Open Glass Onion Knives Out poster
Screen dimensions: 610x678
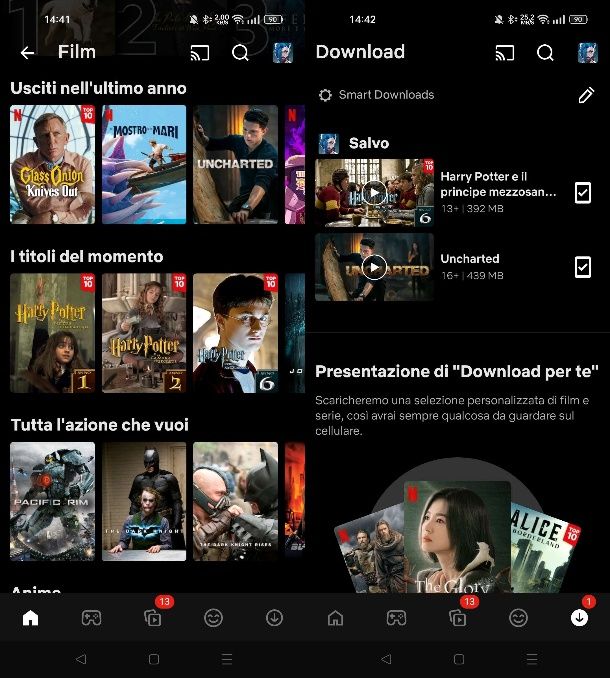(x=52, y=164)
